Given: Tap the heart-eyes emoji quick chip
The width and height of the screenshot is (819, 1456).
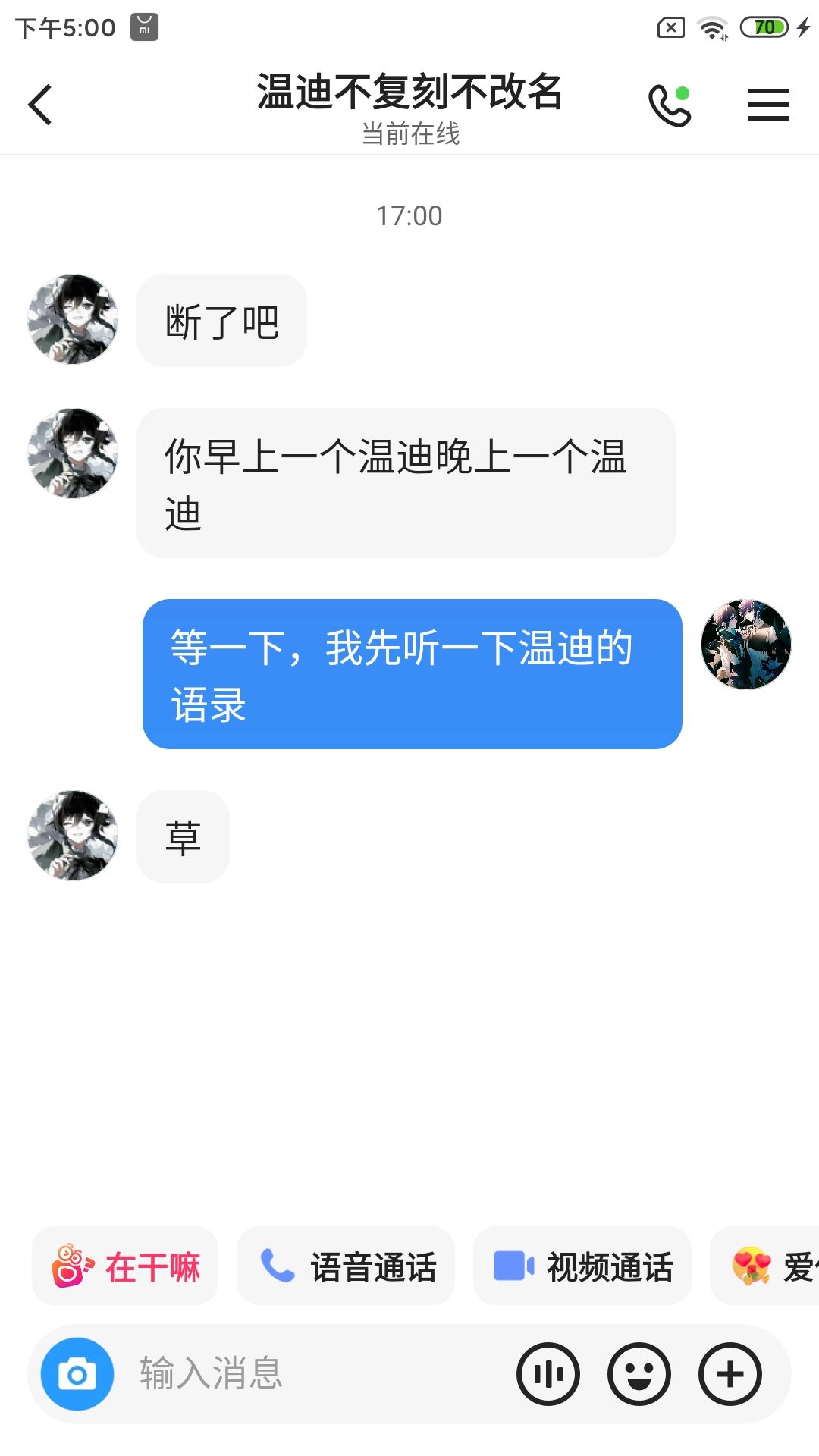Looking at the screenshot, I should (764, 1266).
